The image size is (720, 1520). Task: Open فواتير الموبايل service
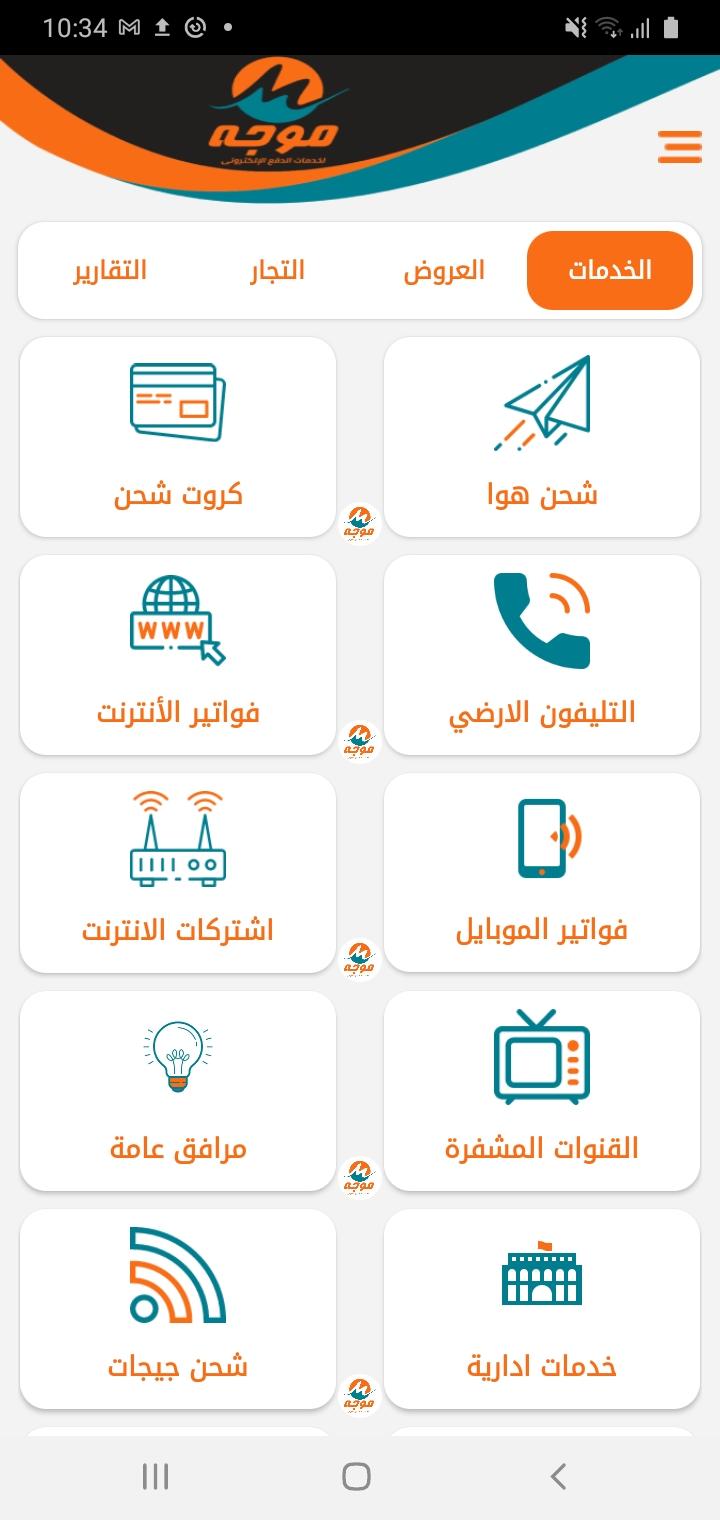click(542, 873)
